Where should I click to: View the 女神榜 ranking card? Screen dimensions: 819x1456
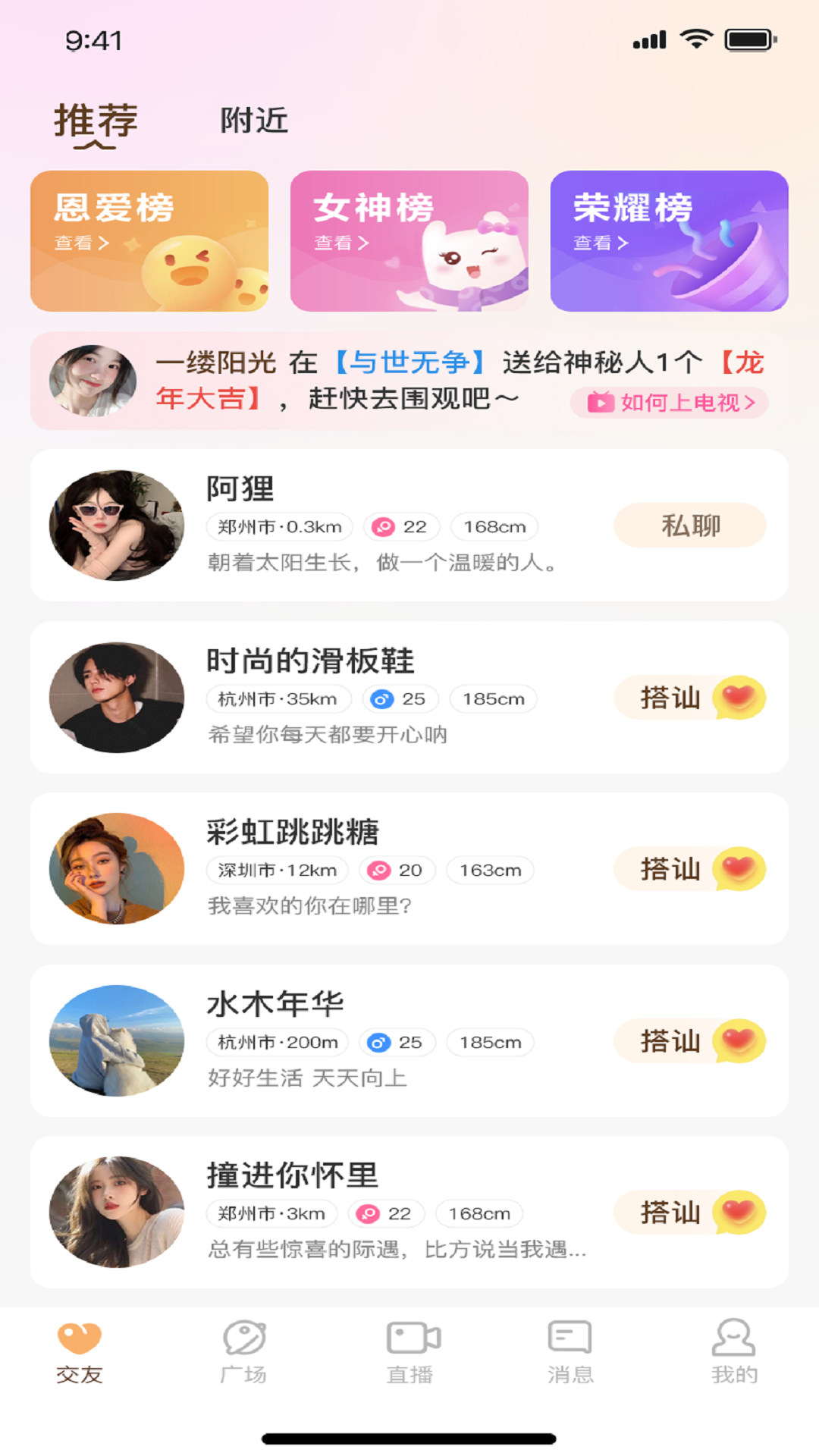click(x=409, y=241)
